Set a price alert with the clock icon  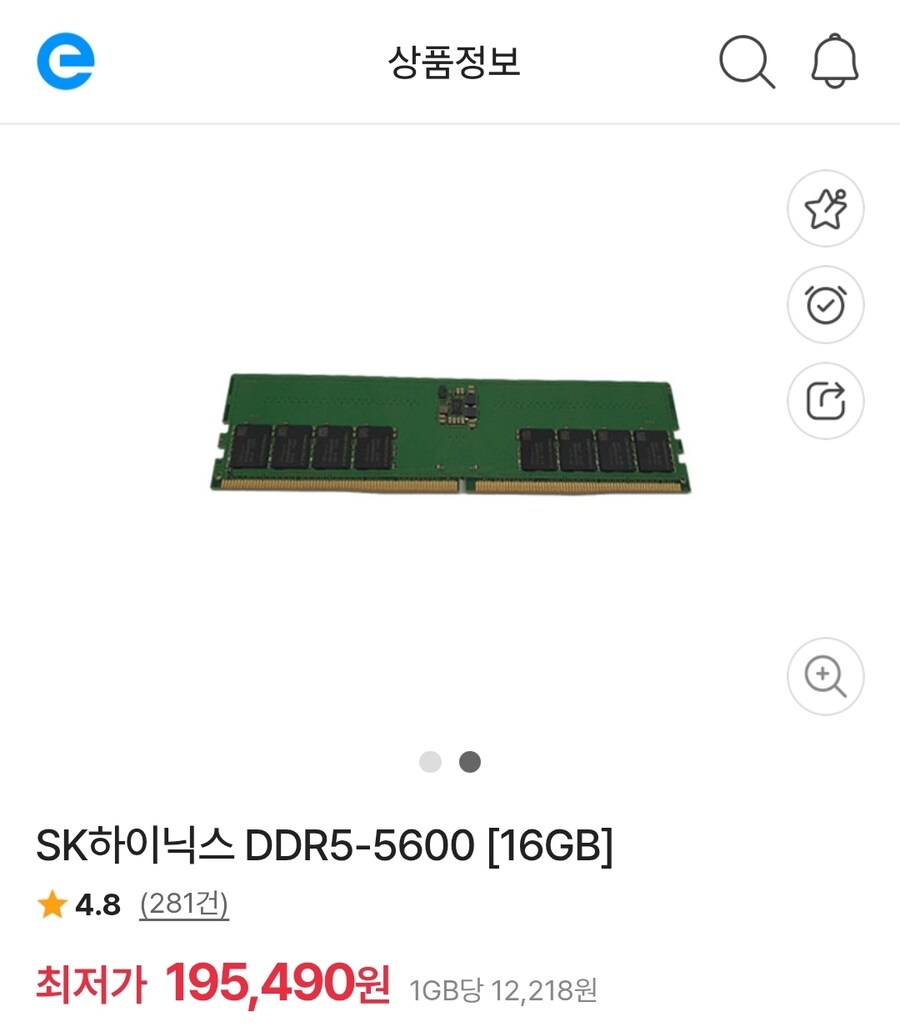[x=824, y=305]
